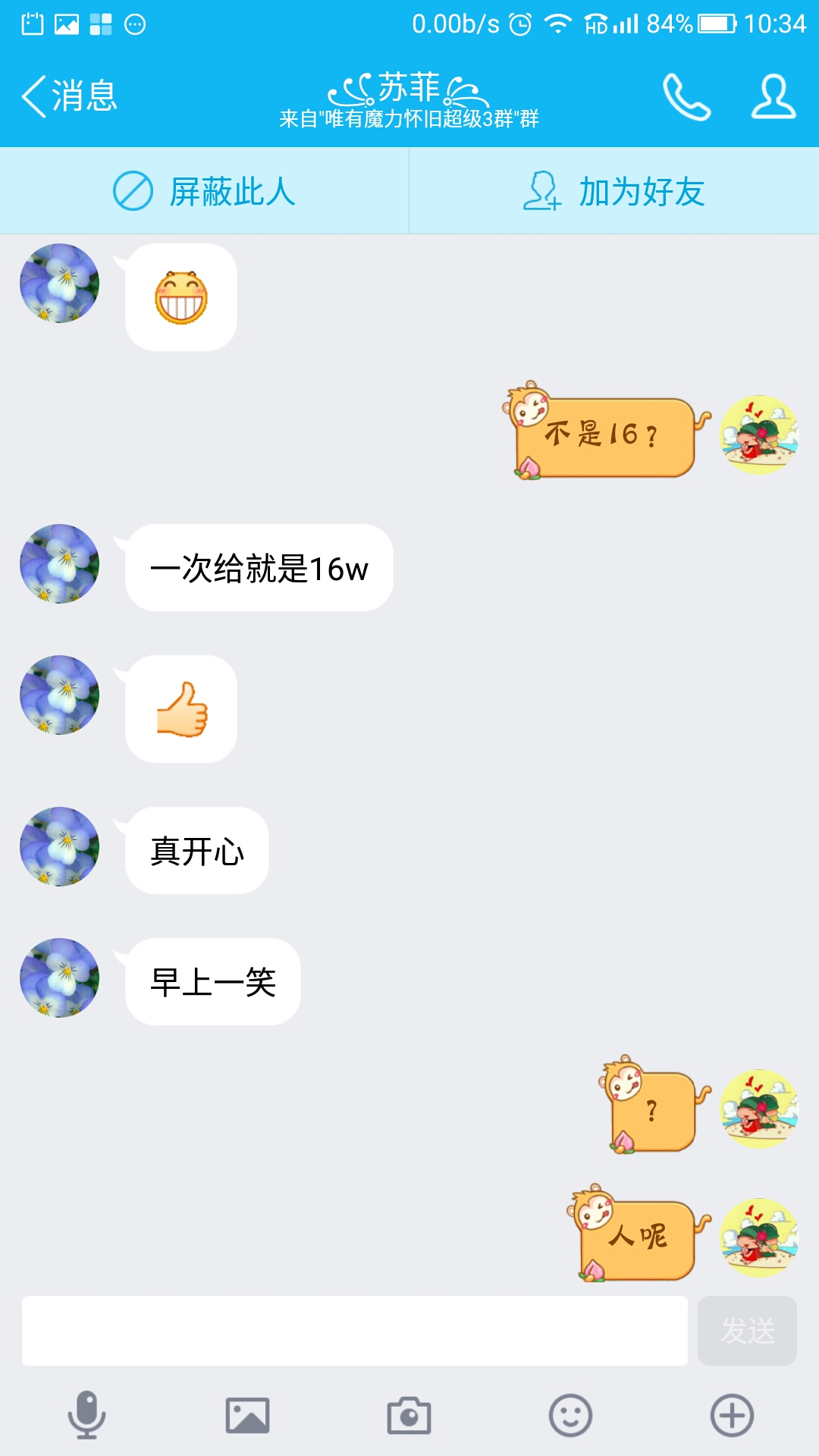Open the plus menu for more options
Screen dimensions: 819x1456
pyautogui.click(x=732, y=1415)
